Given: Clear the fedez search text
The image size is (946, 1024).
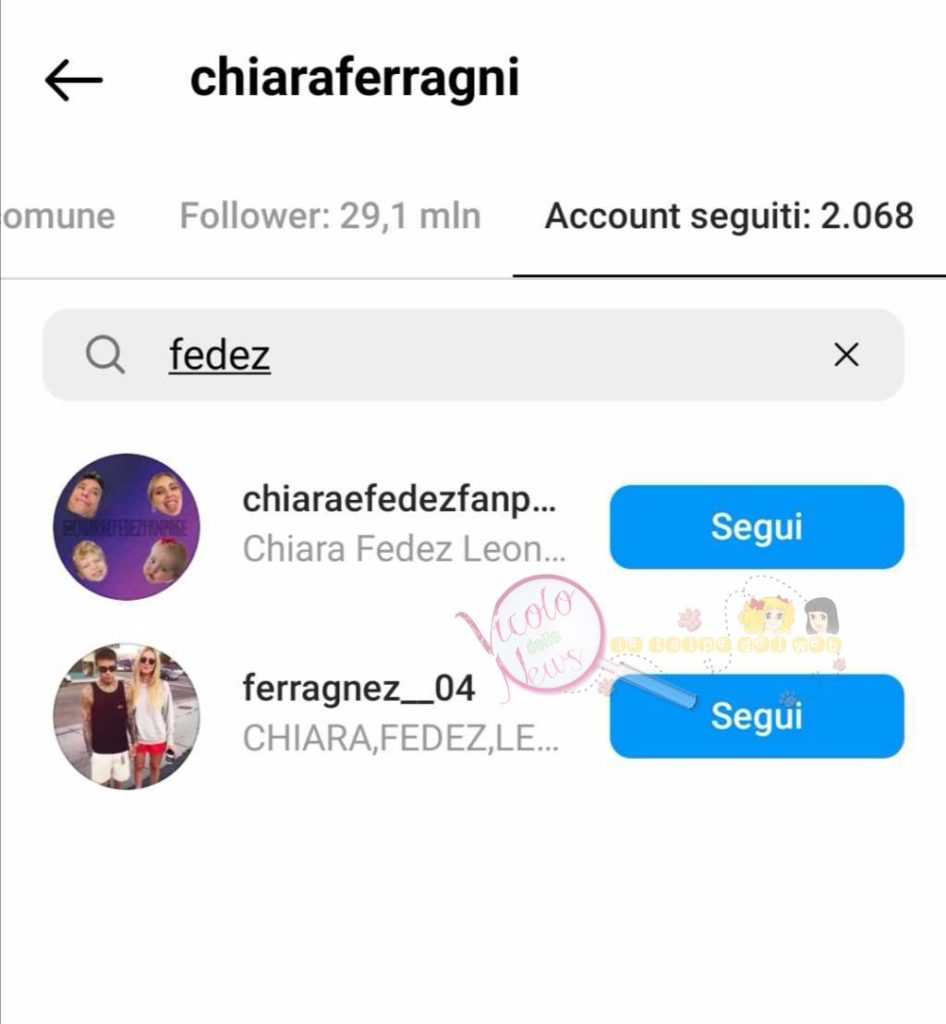Looking at the screenshot, I should (846, 355).
